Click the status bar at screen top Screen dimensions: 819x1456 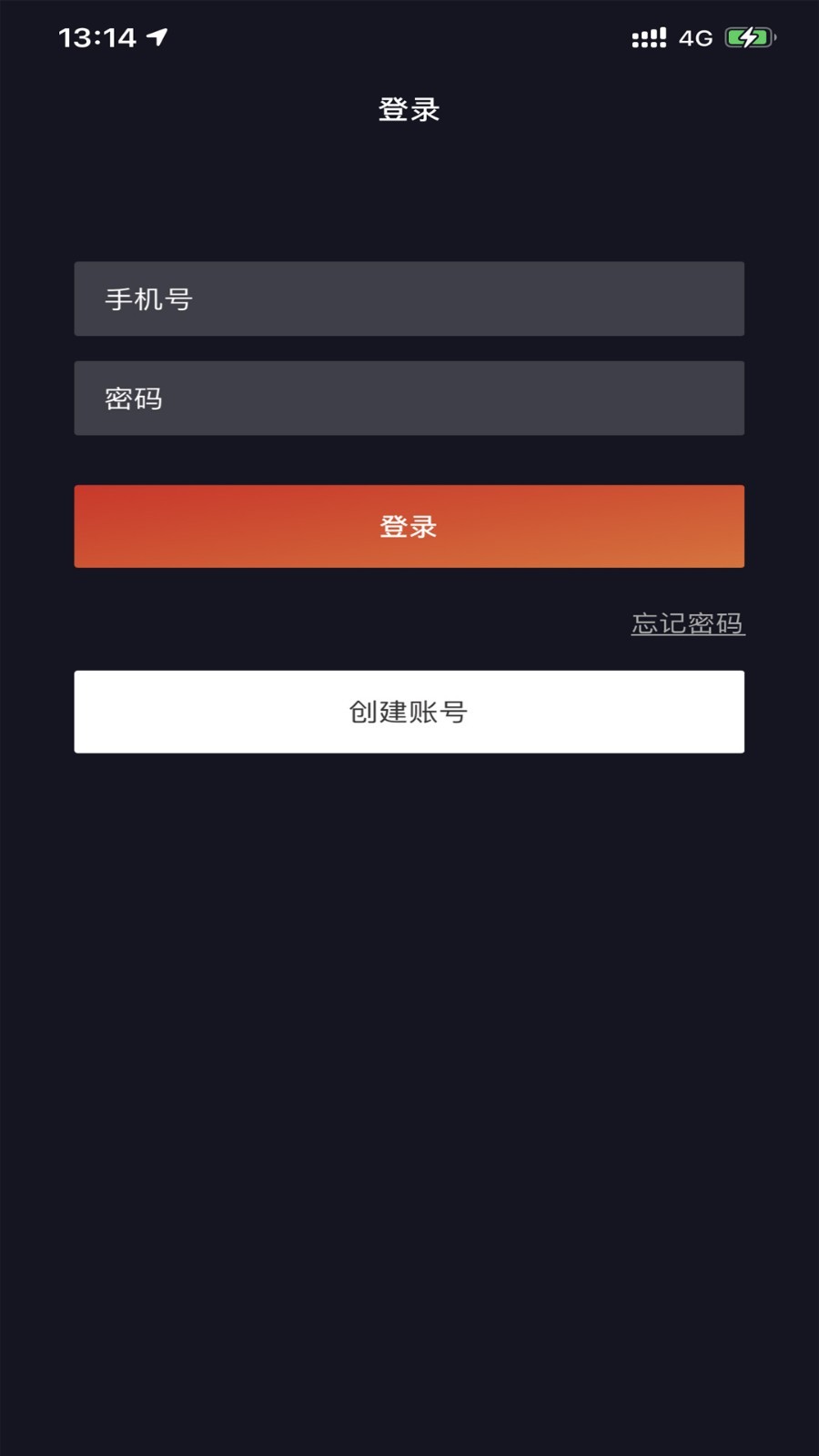pos(409,36)
